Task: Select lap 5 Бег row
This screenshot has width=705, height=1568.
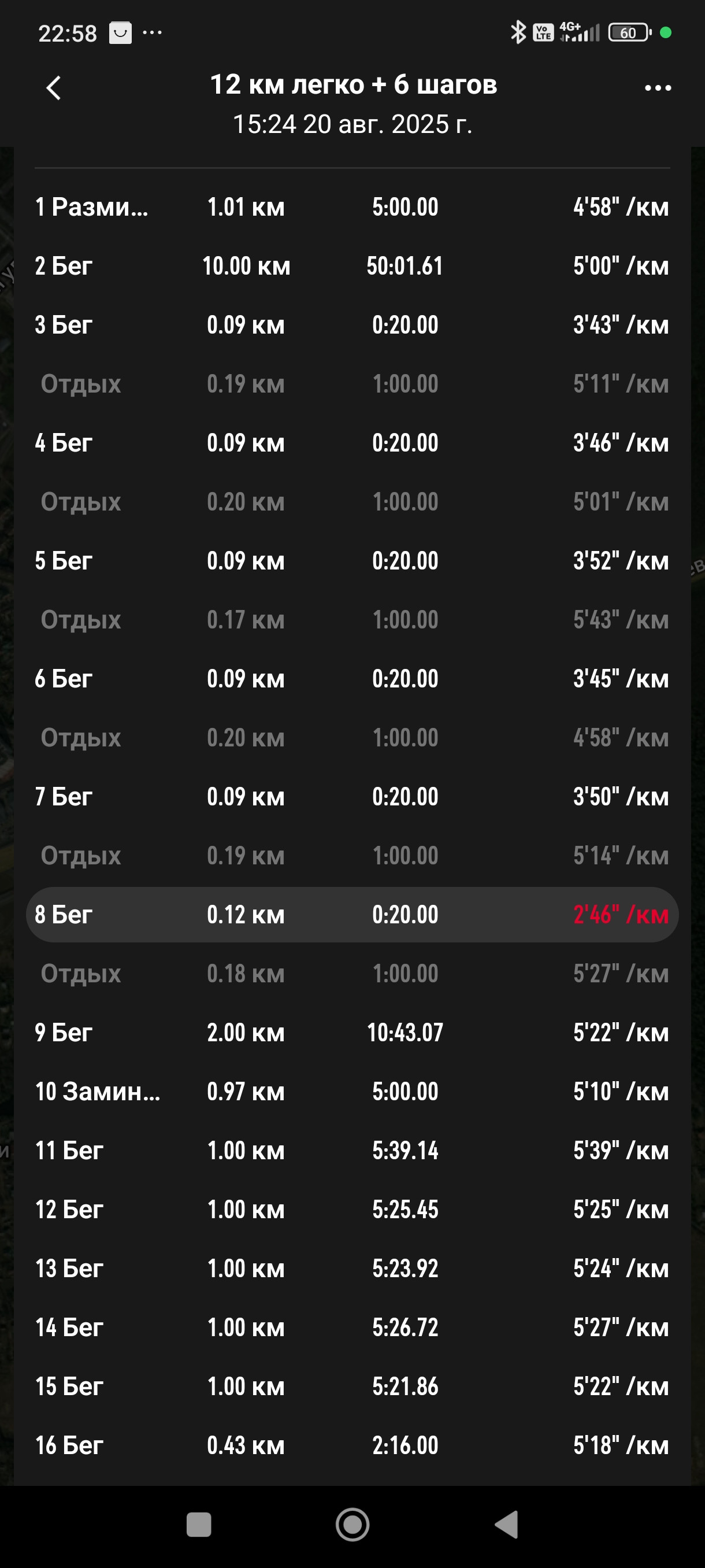Action: 352,561
